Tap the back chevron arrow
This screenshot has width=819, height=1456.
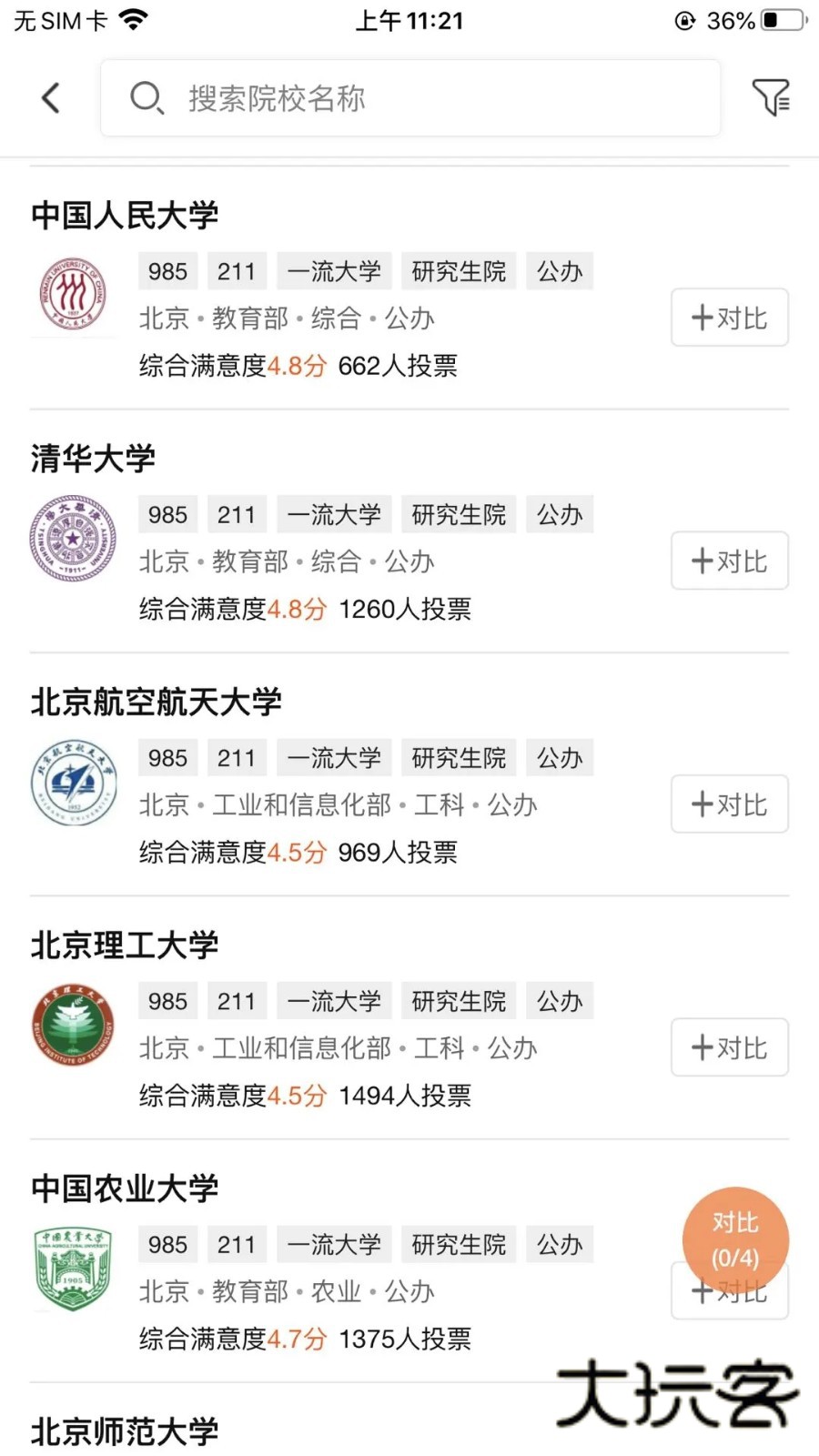50,97
